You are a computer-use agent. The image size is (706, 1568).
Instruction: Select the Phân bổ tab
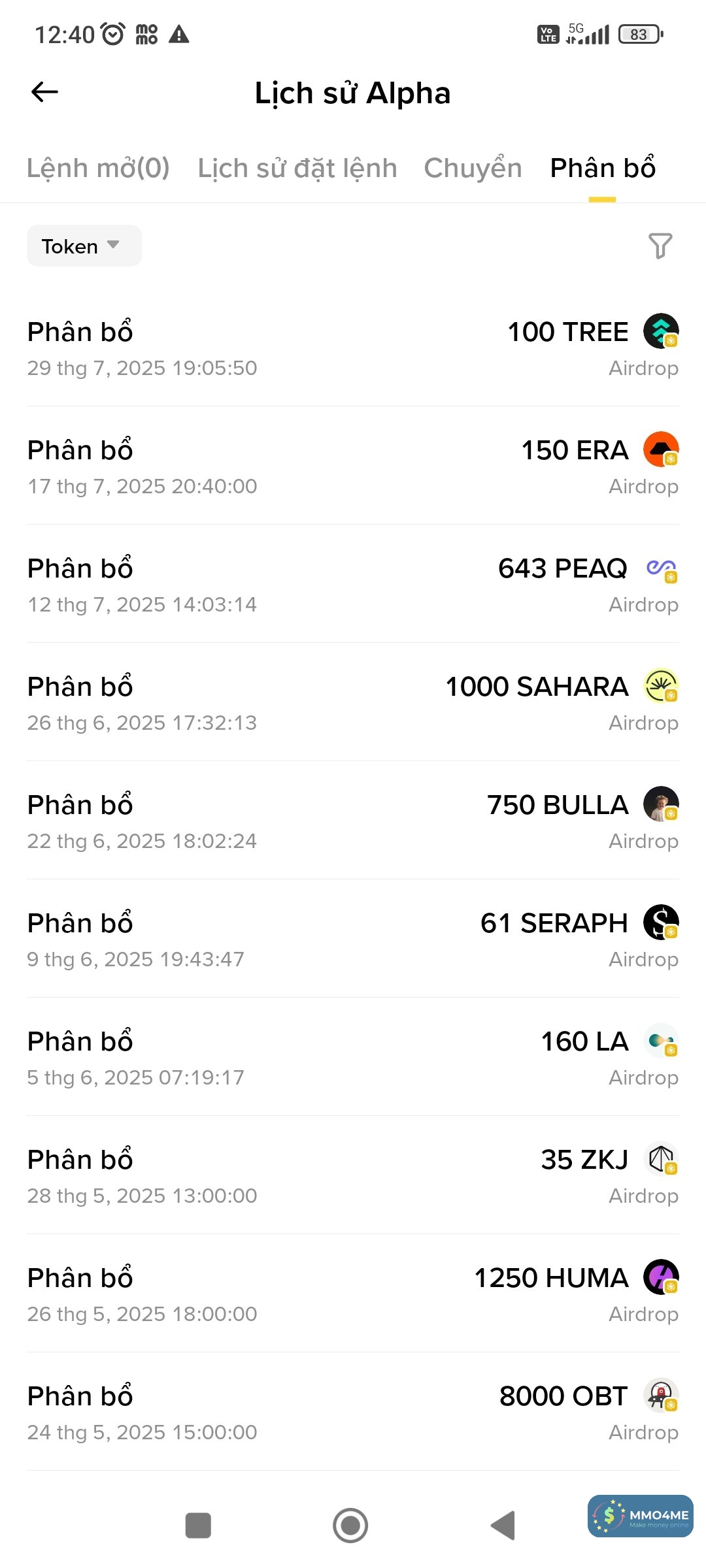click(x=602, y=168)
